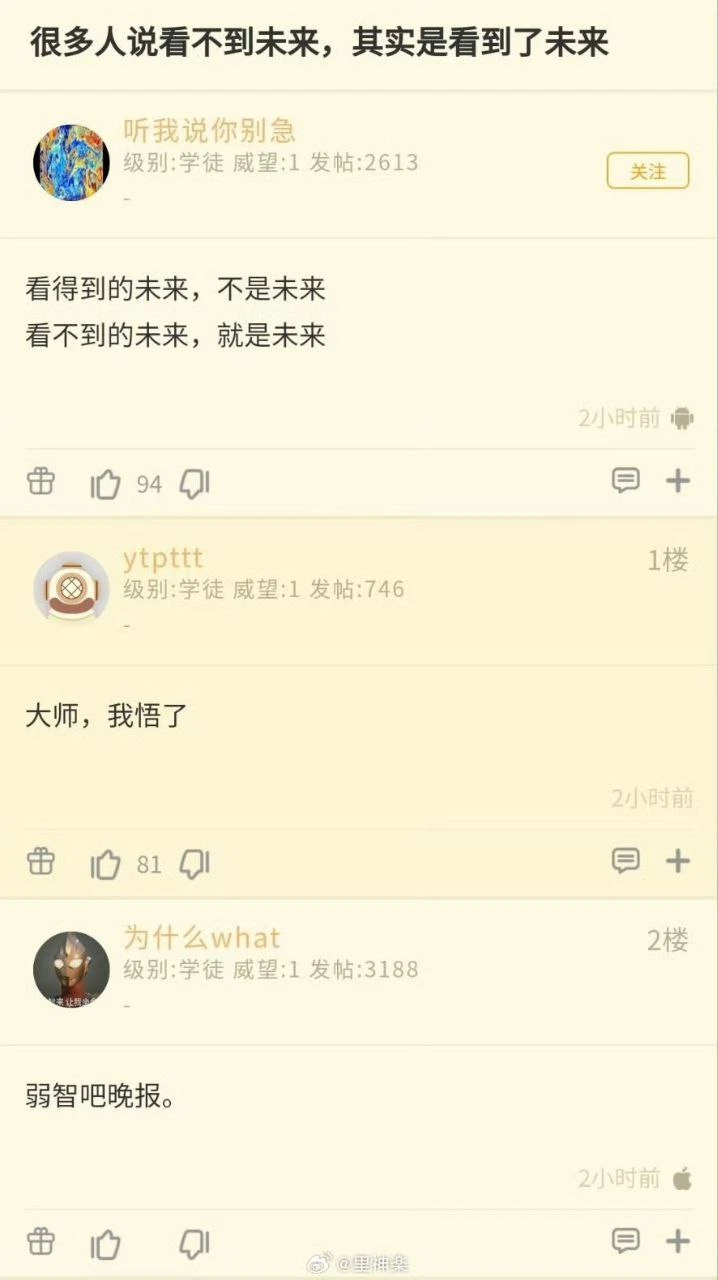The image size is (718, 1280).
Task: Follow the user 听我说你别急
Action: pos(648,171)
